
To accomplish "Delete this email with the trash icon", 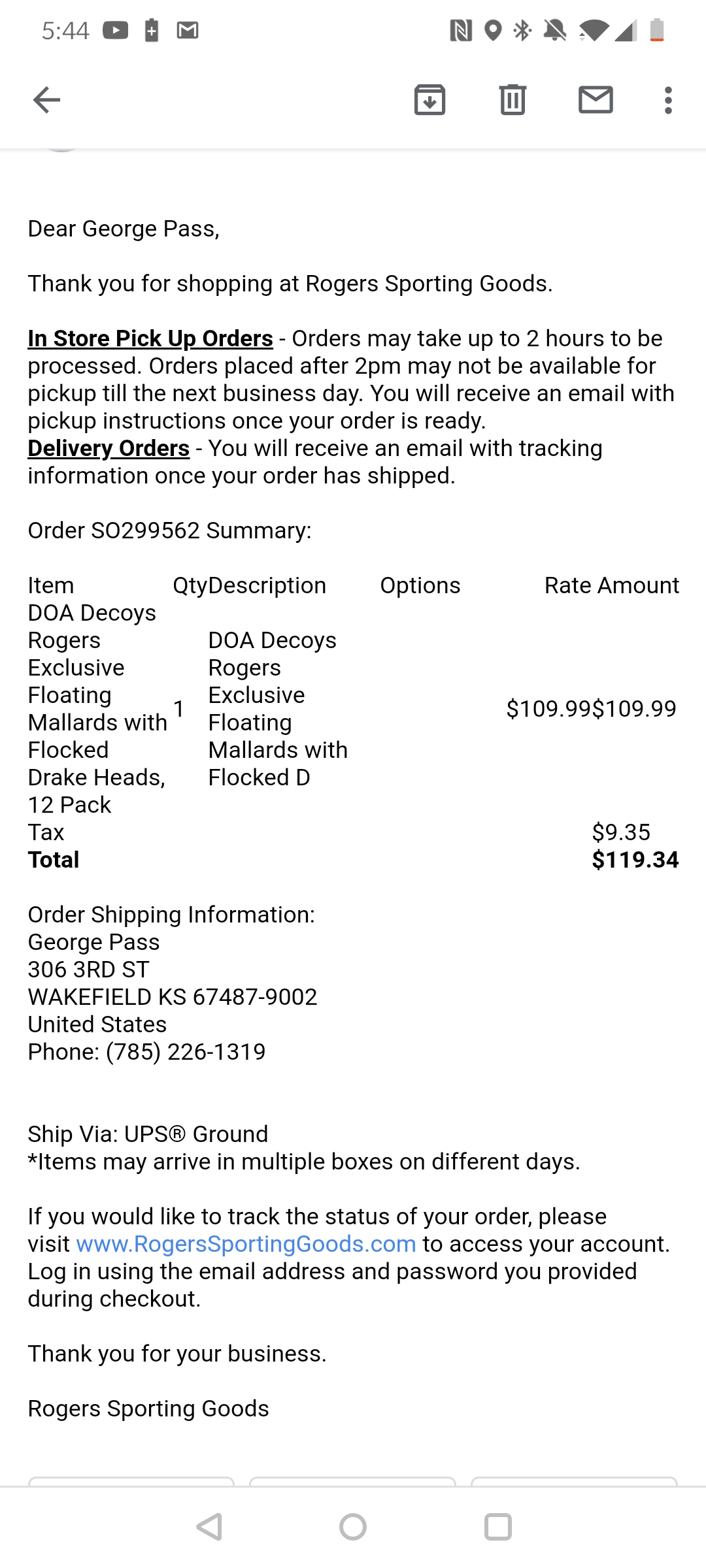I will [x=513, y=100].
